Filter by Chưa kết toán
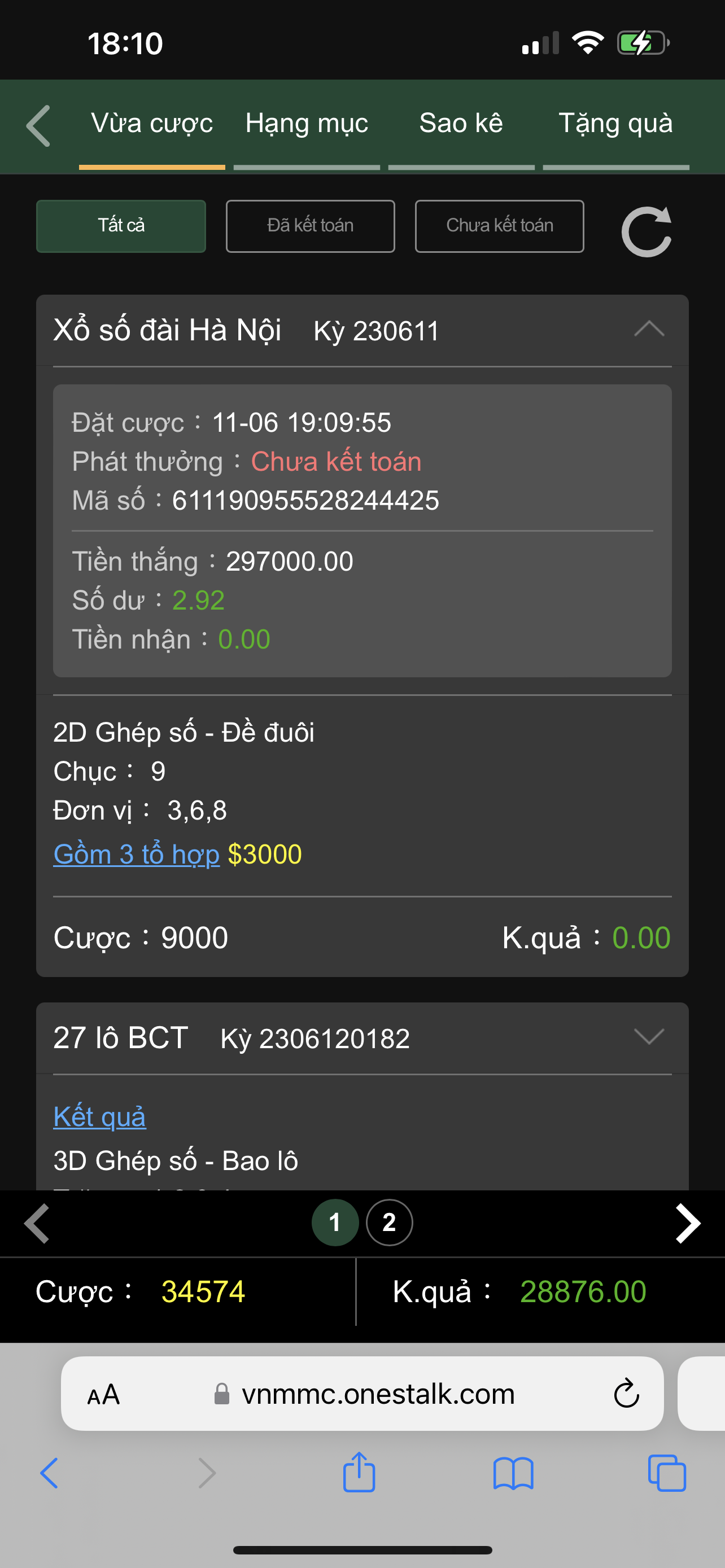This screenshot has height=1568, width=725. pyautogui.click(x=500, y=226)
